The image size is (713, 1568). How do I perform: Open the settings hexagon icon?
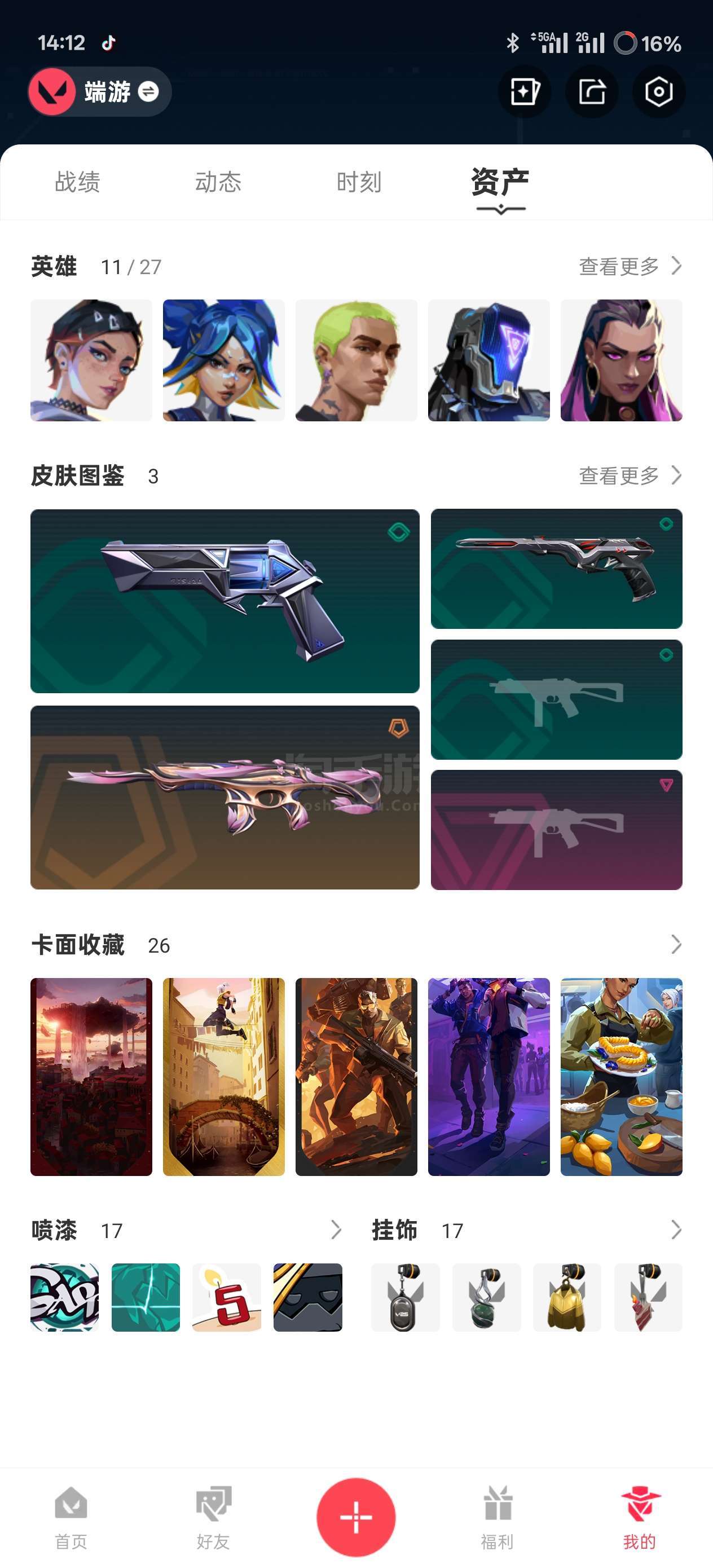659,92
